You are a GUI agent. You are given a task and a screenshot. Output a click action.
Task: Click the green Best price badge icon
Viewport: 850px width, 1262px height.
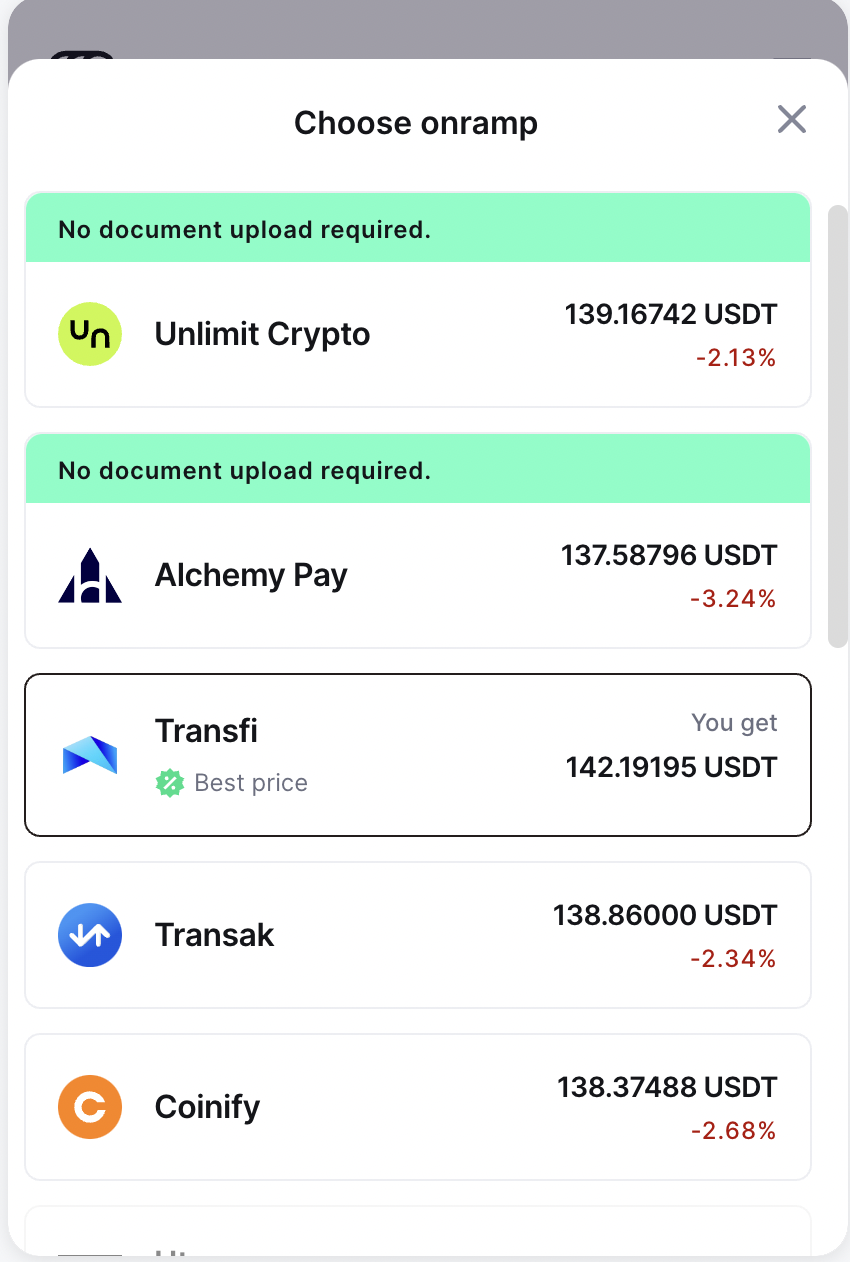tap(170, 783)
